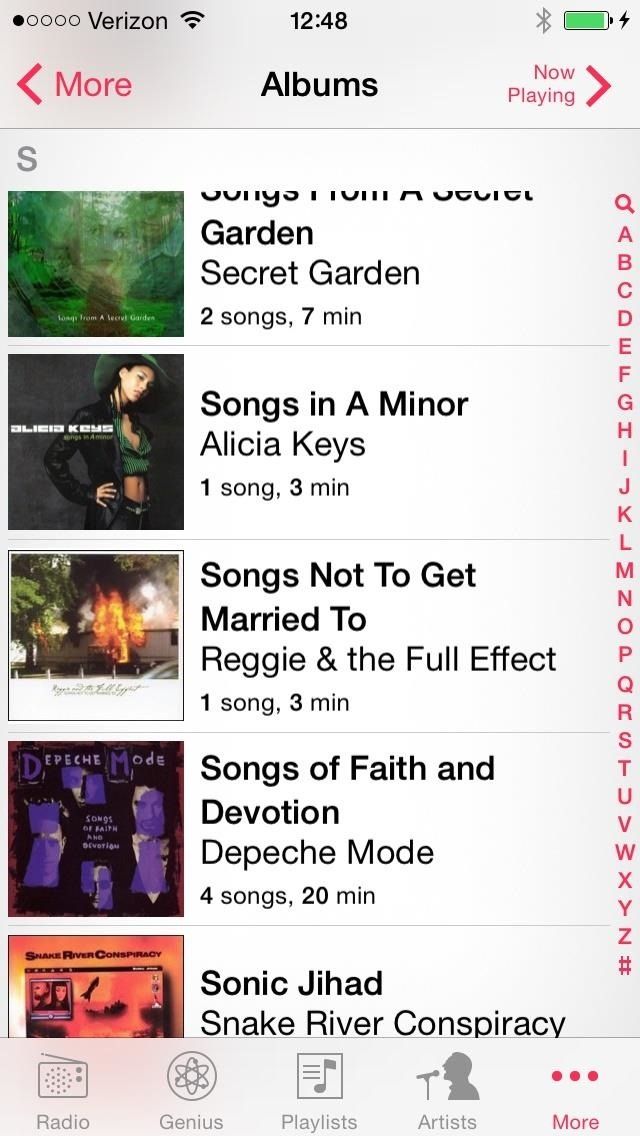The height and width of the screenshot is (1136, 640).
Task: Switch to the Radio tab
Action: click(63, 1090)
